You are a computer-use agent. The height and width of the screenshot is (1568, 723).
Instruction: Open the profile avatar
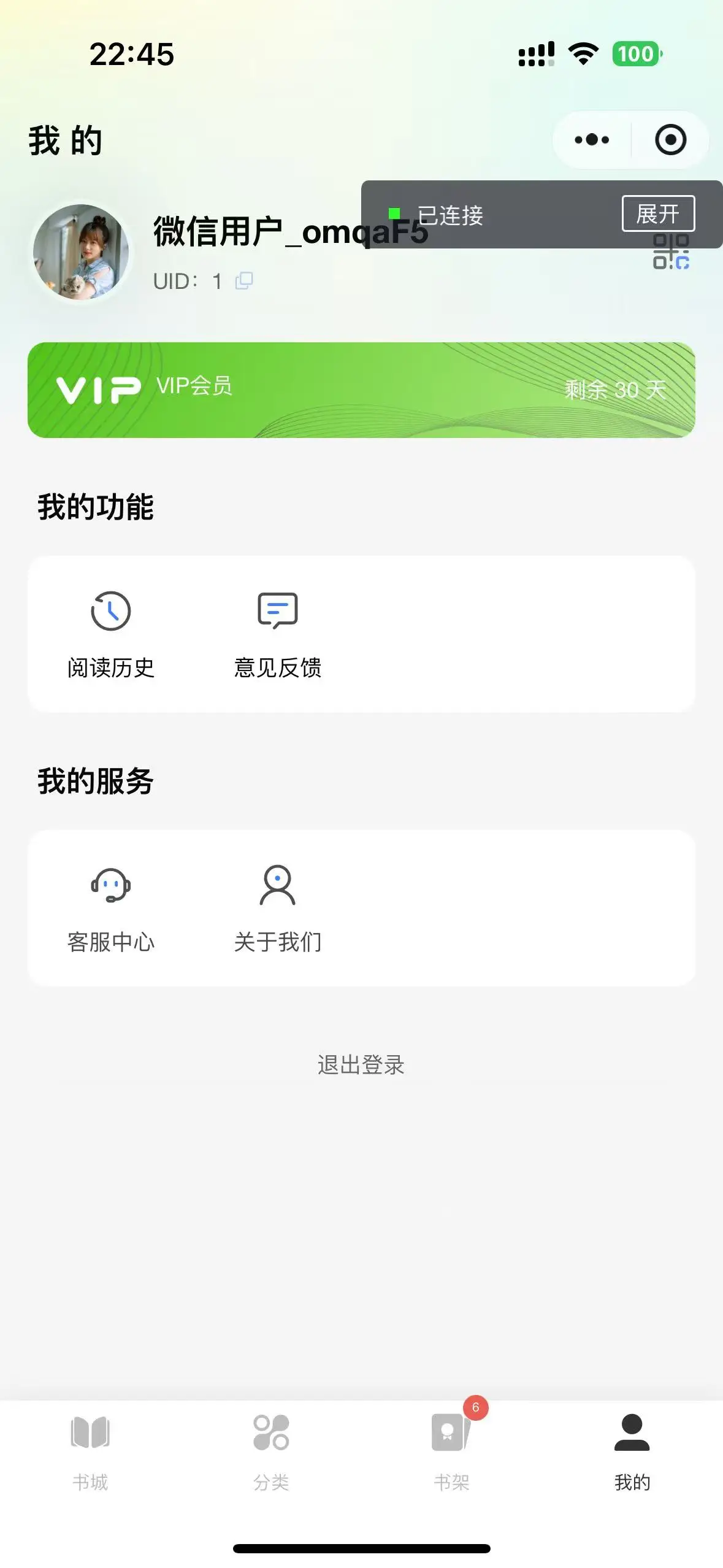[x=81, y=252]
